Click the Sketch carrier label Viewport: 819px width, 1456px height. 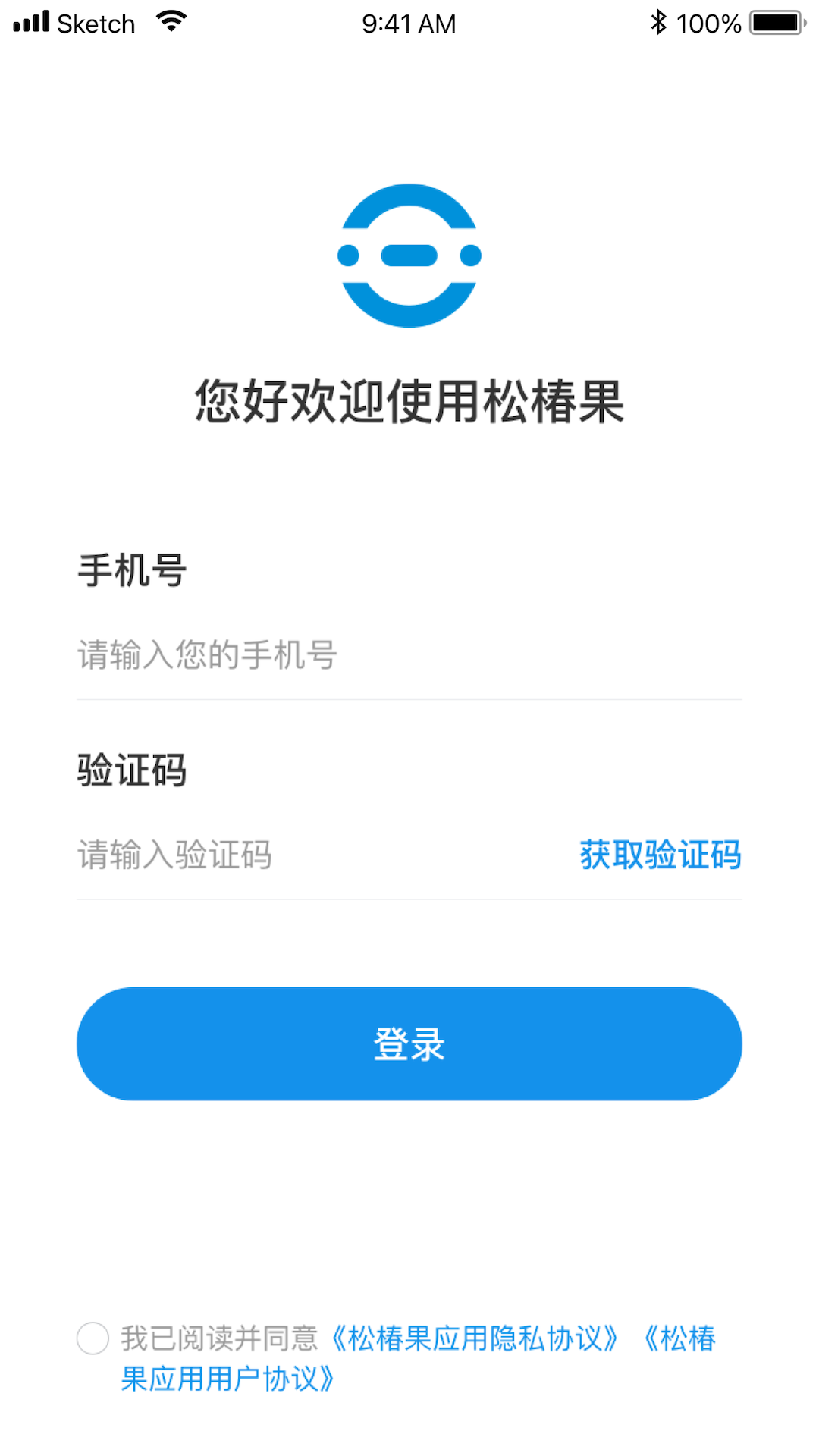(97, 23)
